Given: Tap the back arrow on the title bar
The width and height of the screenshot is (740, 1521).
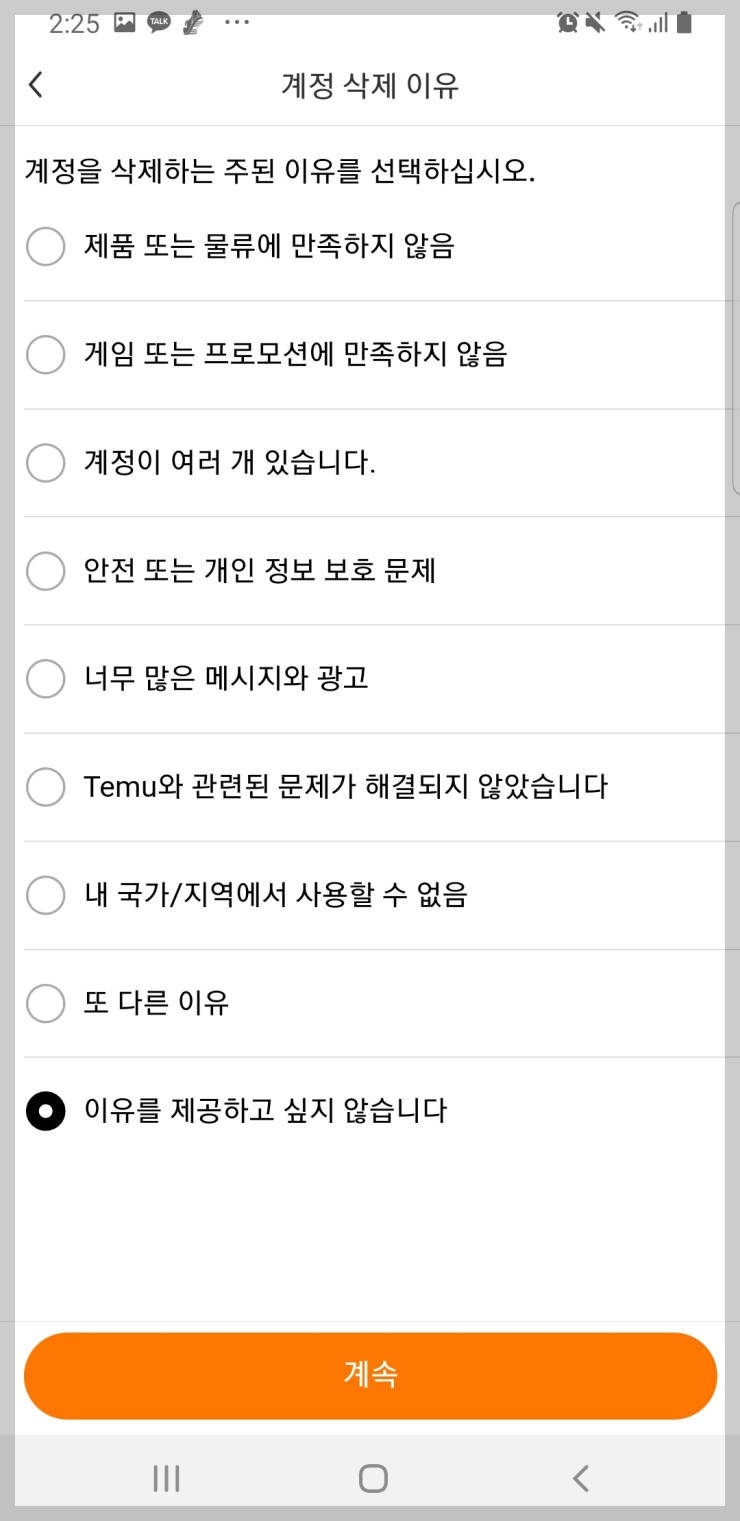Looking at the screenshot, I should click(x=36, y=85).
